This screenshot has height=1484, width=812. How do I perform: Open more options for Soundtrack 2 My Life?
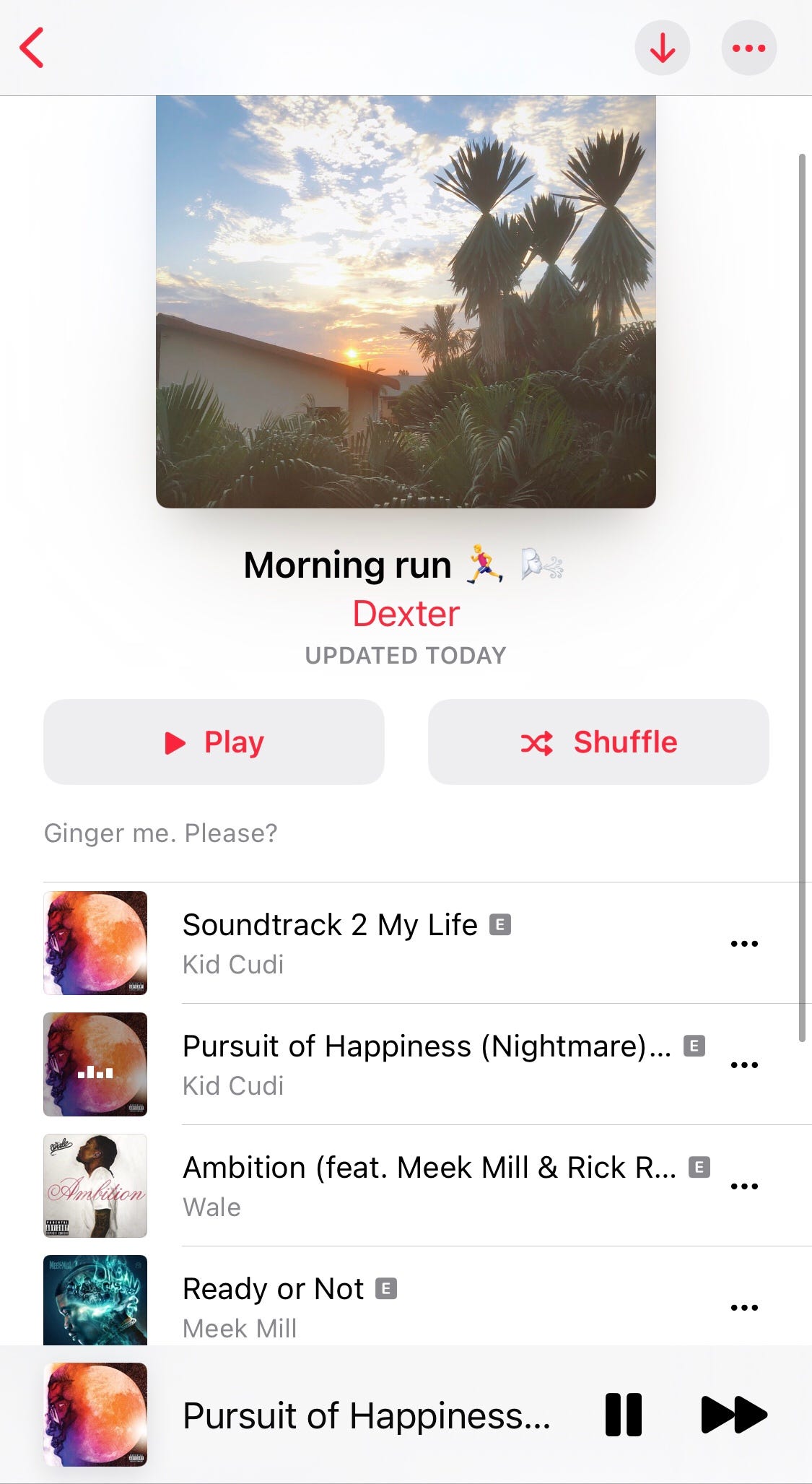click(744, 943)
